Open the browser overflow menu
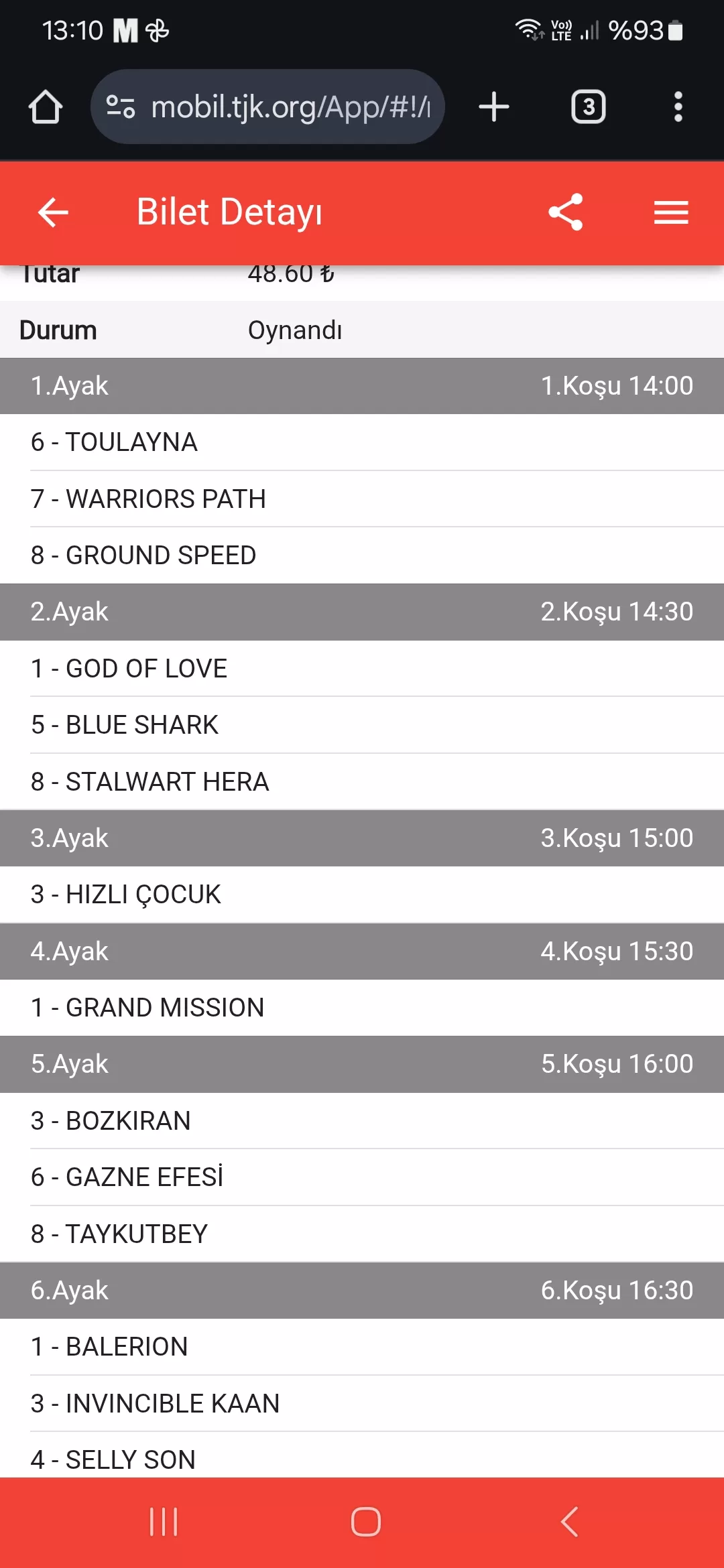 point(678,107)
